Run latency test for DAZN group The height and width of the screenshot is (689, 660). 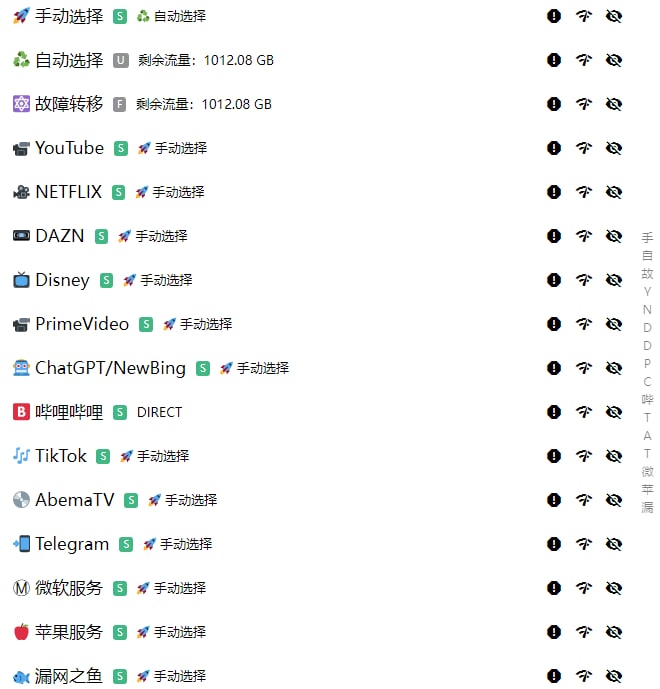[x=584, y=236]
